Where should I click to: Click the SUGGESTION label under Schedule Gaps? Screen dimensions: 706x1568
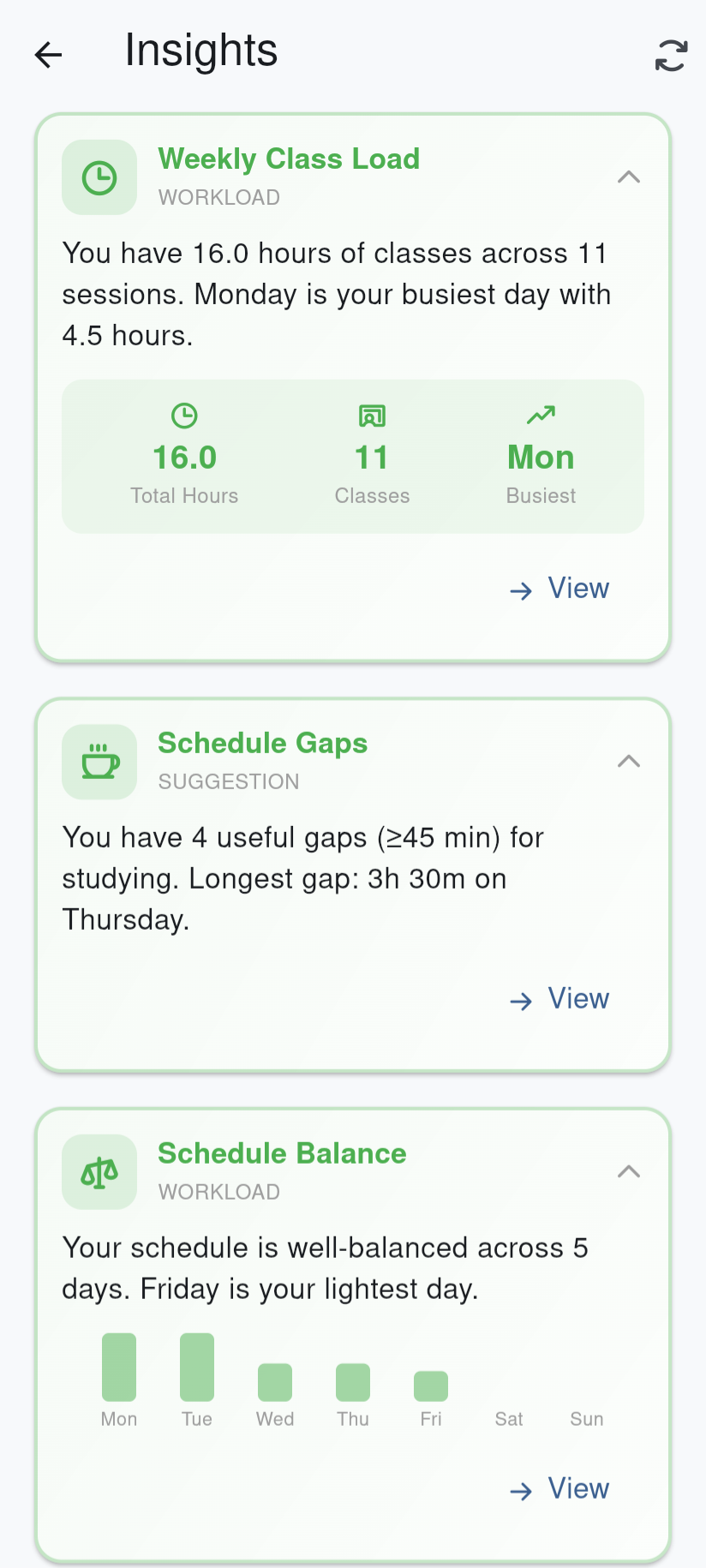228,781
